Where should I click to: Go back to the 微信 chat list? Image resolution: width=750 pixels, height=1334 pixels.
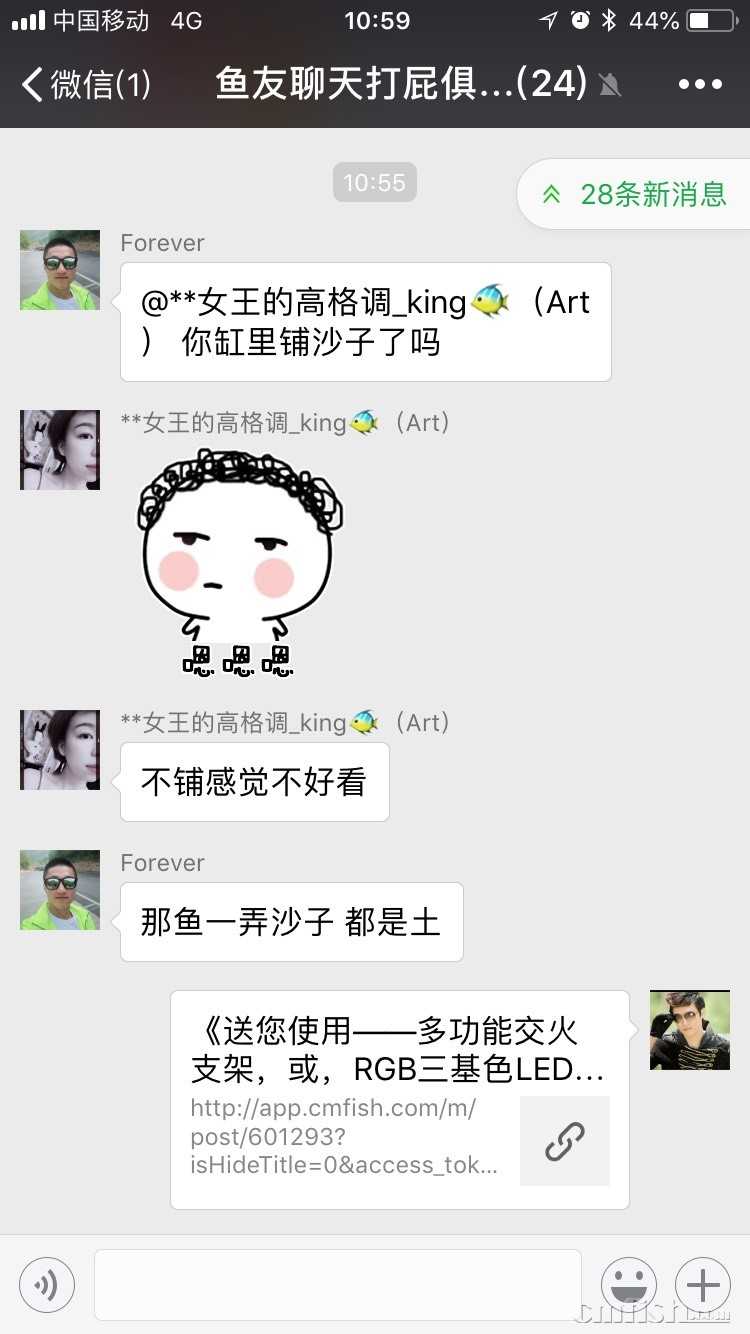[86, 84]
